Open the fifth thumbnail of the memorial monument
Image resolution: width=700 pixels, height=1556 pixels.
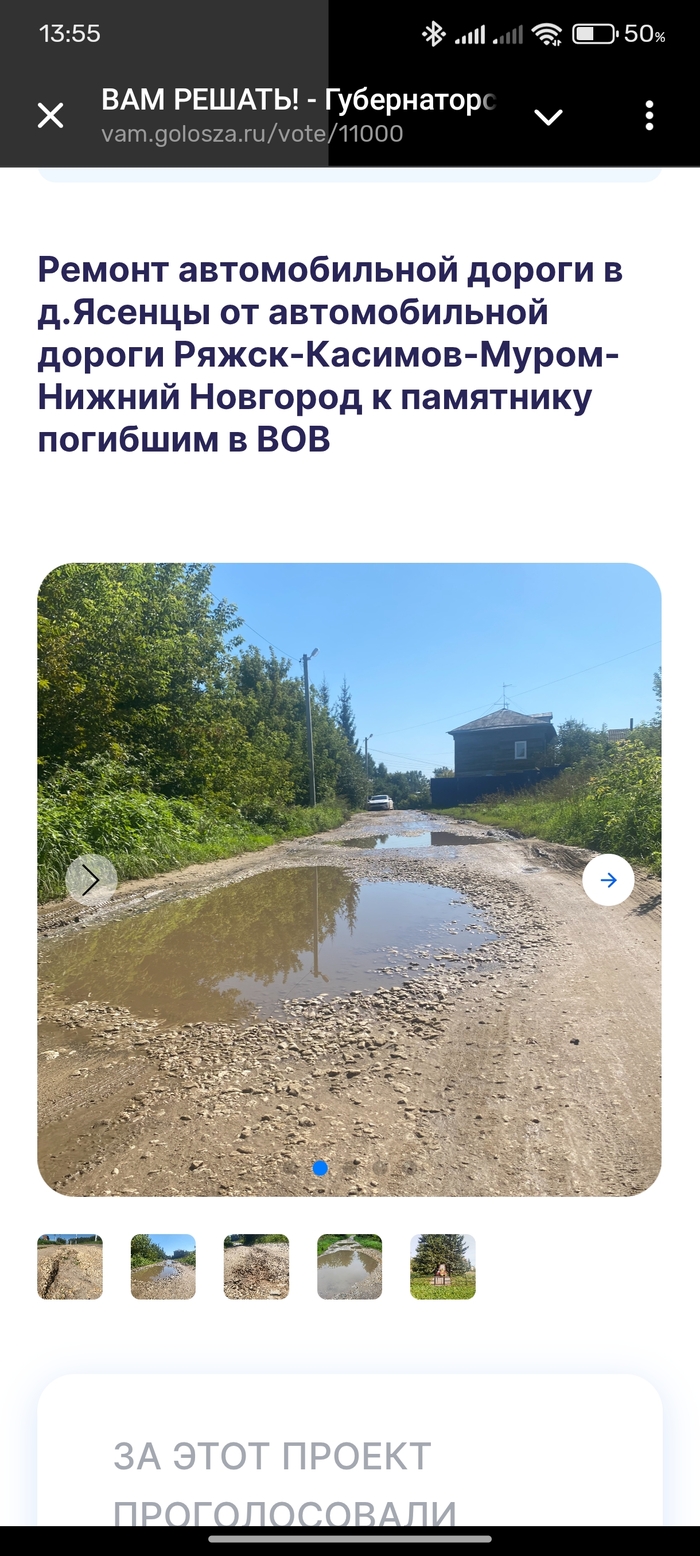coord(442,1266)
